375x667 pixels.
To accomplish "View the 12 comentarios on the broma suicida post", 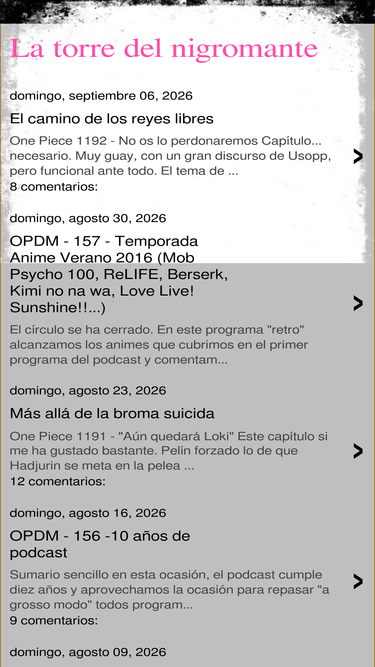I will (x=57, y=482).
